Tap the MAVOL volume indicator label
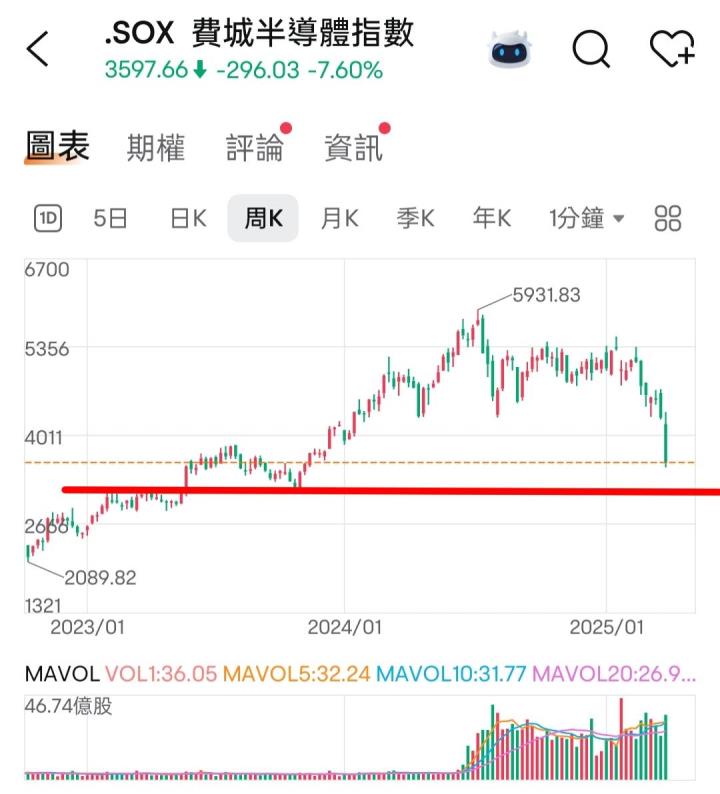Image resolution: width=720 pixels, height=794 pixels. point(62,674)
